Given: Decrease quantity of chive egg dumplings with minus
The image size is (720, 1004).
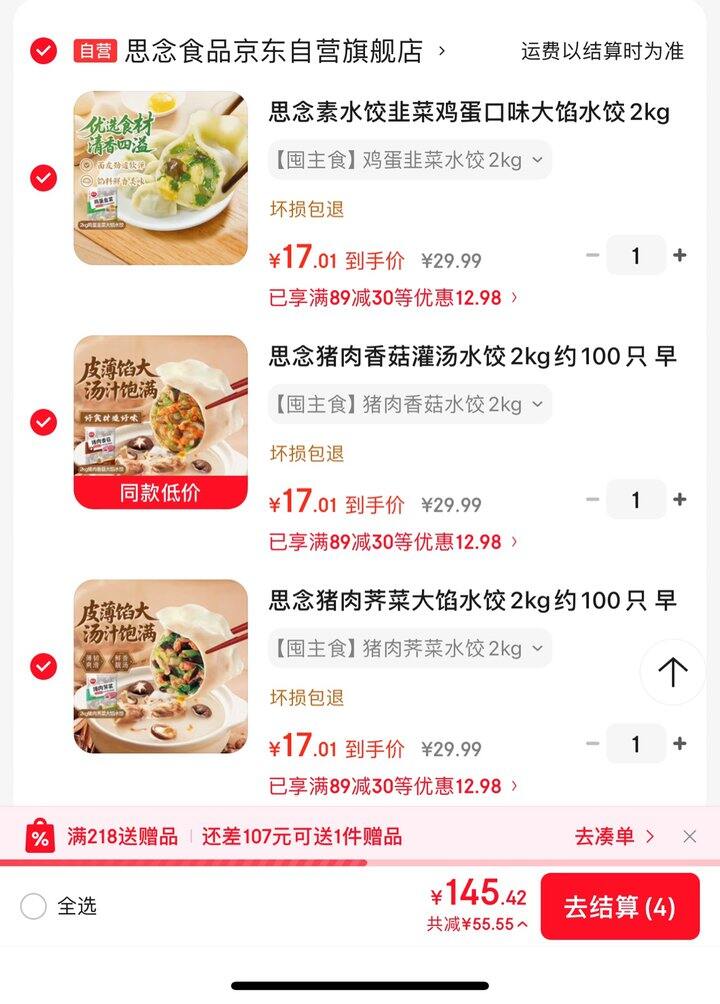Looking at the screenshot, I should point(591,255).
